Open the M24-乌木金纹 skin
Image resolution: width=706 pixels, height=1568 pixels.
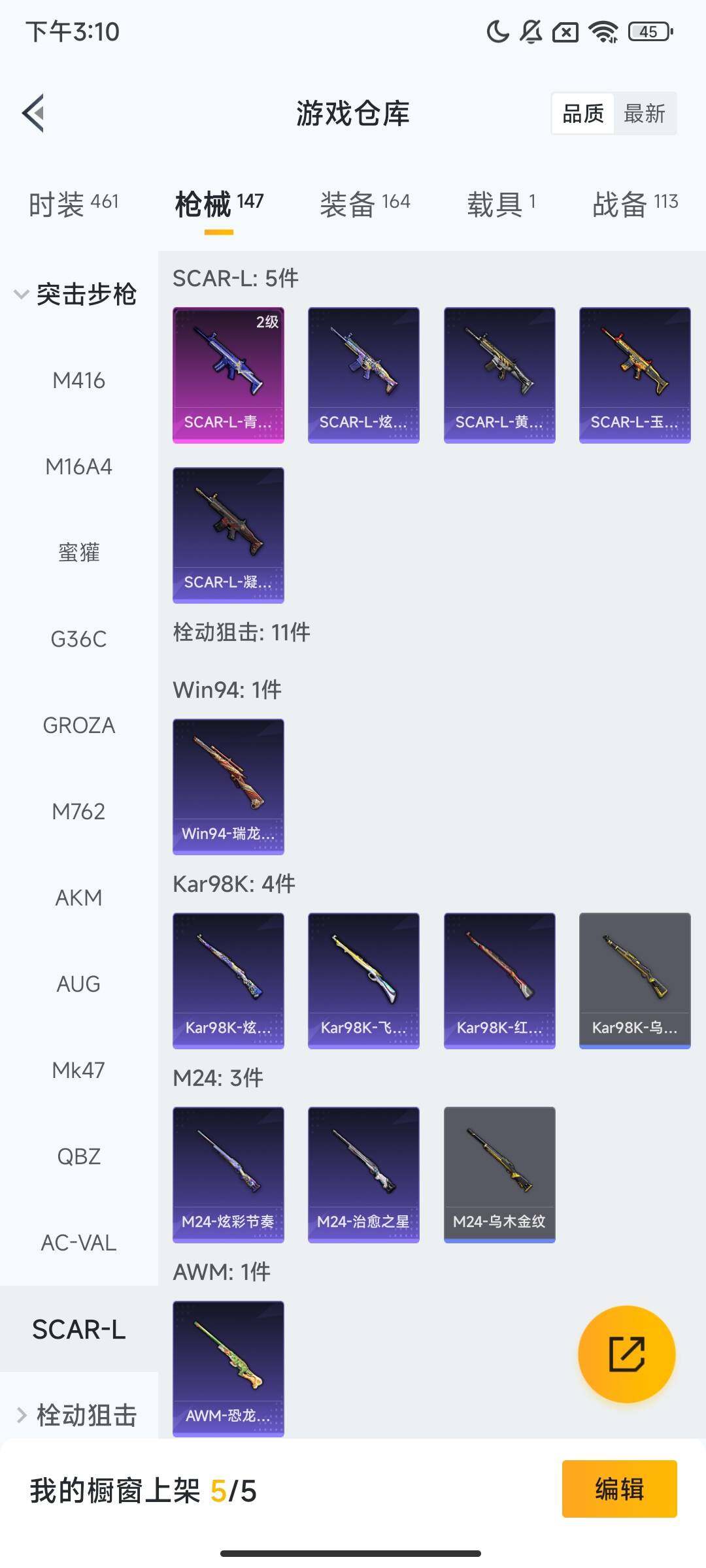pos(499,1175)
